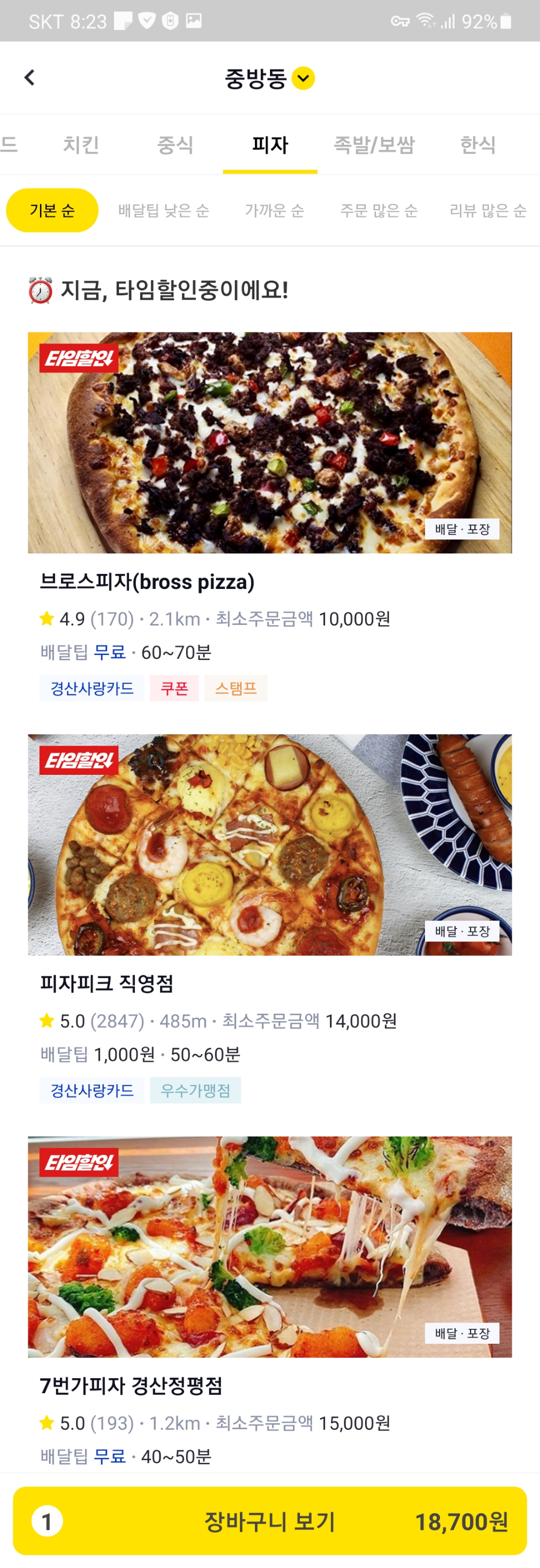540x1568 pixels.
Task: Sort restaurants by 가까운 순
Action: click(274, 210)
